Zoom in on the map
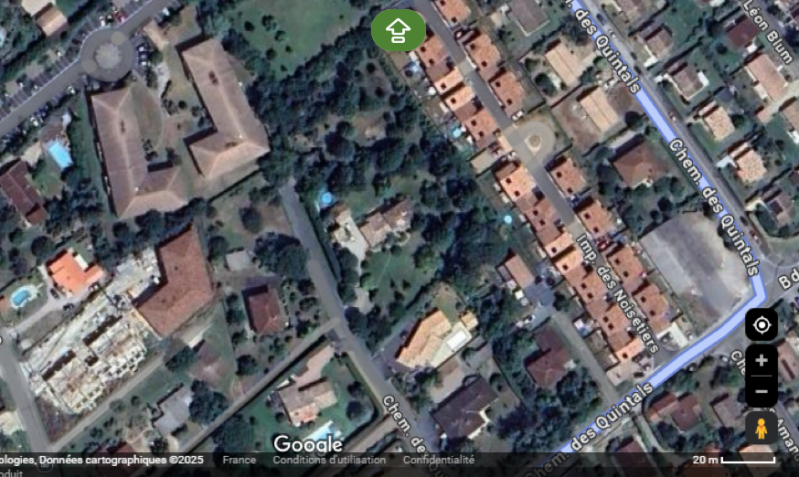 [761, 360]
